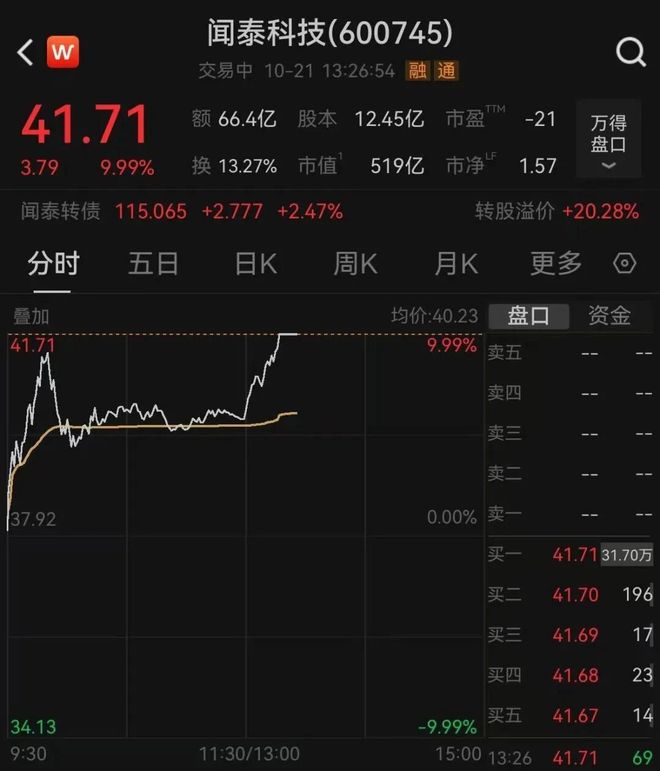This screenshot has height=771, width=660.
Task: Open the 闻泰转债 convertible bond row
Action: click(x=182, y=211)
